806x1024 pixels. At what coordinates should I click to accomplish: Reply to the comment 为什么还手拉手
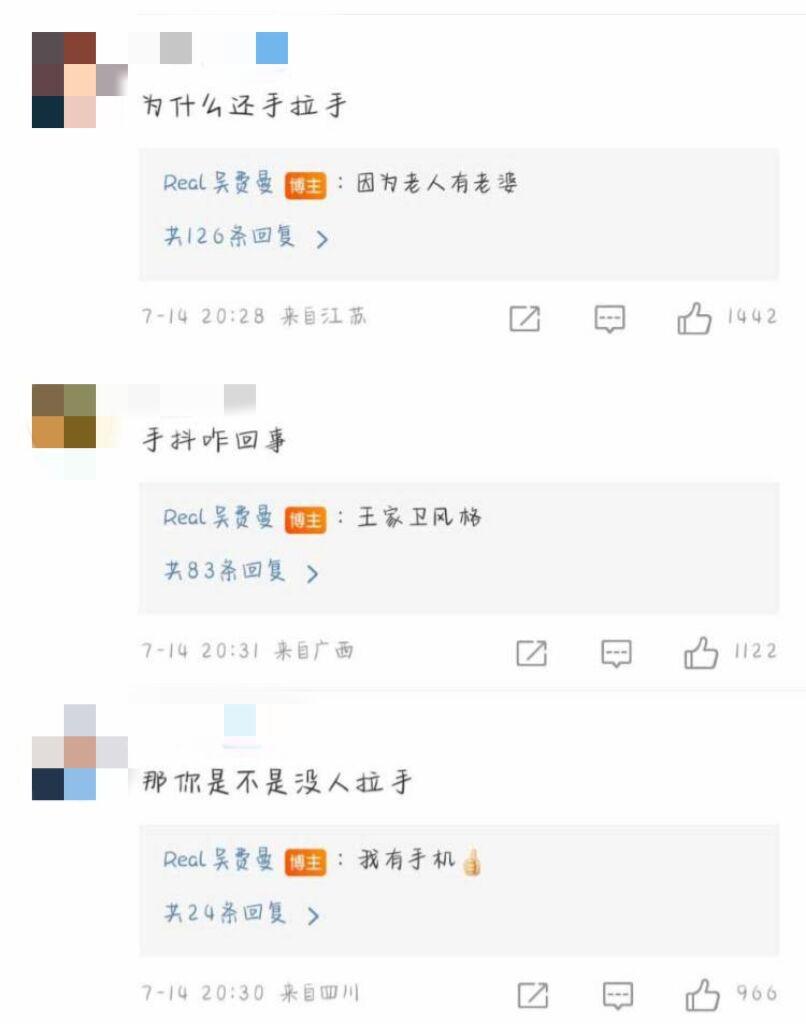pyautogui.click(x=610, y=319)
